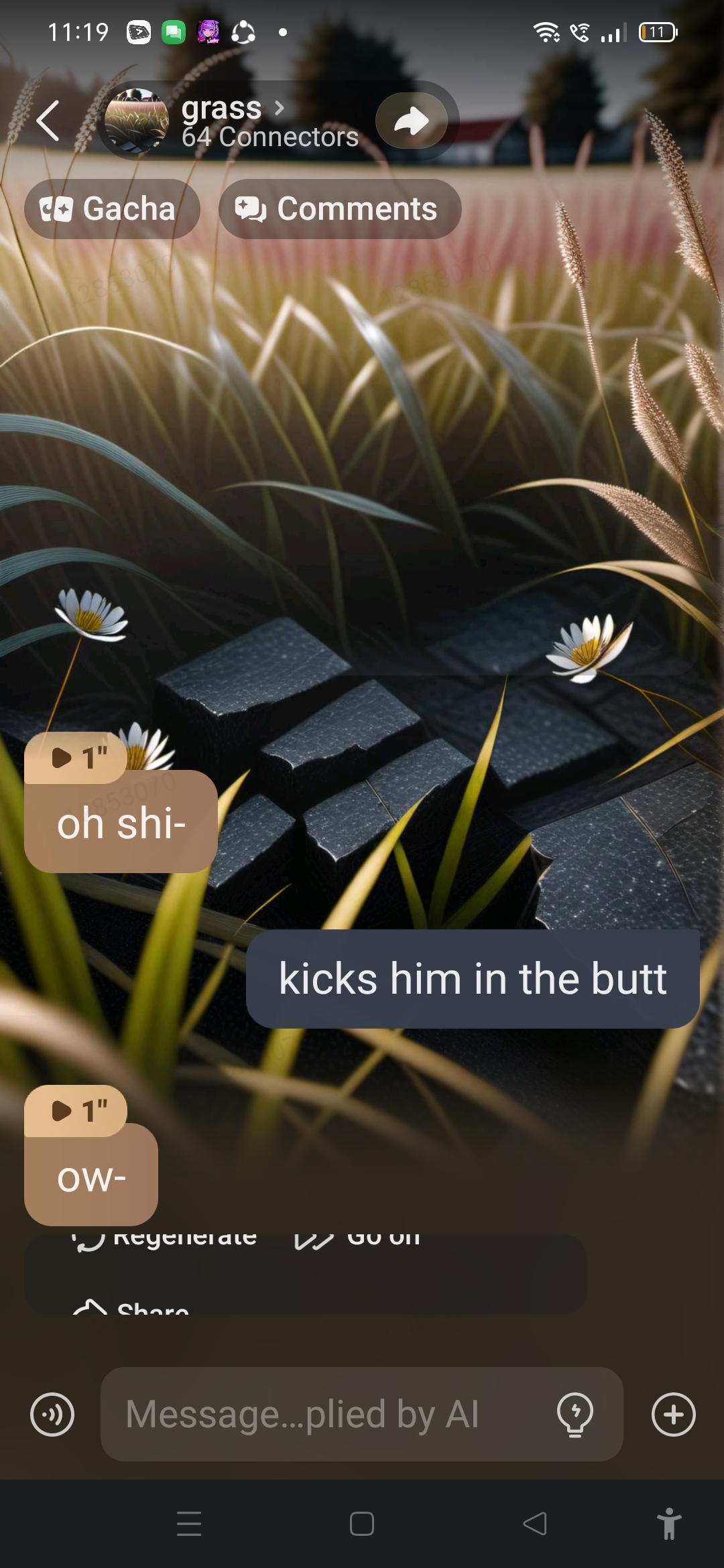Open the grass character profile
The width and height of the screenshot is (724, 1568).
coord(231,121)
